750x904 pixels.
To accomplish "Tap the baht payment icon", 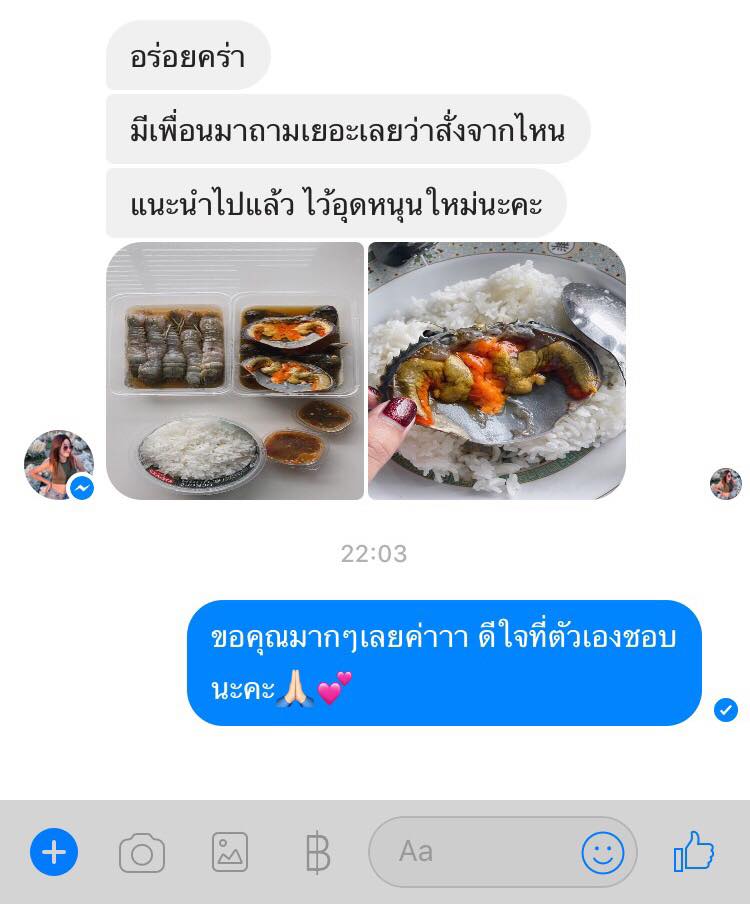I will tap(317, 853).
